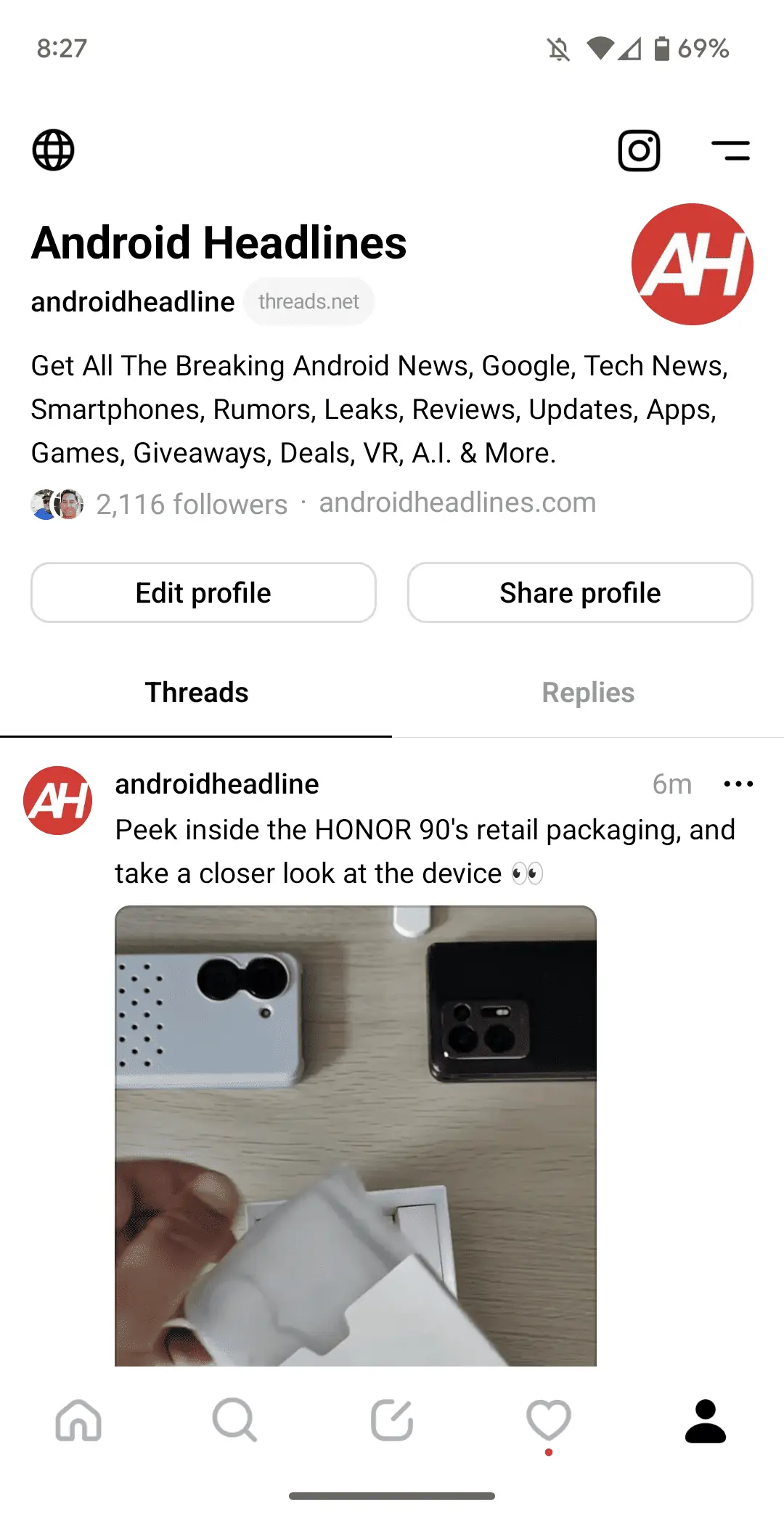
Task: Select the Threads tab
Action: coord(196,693)
